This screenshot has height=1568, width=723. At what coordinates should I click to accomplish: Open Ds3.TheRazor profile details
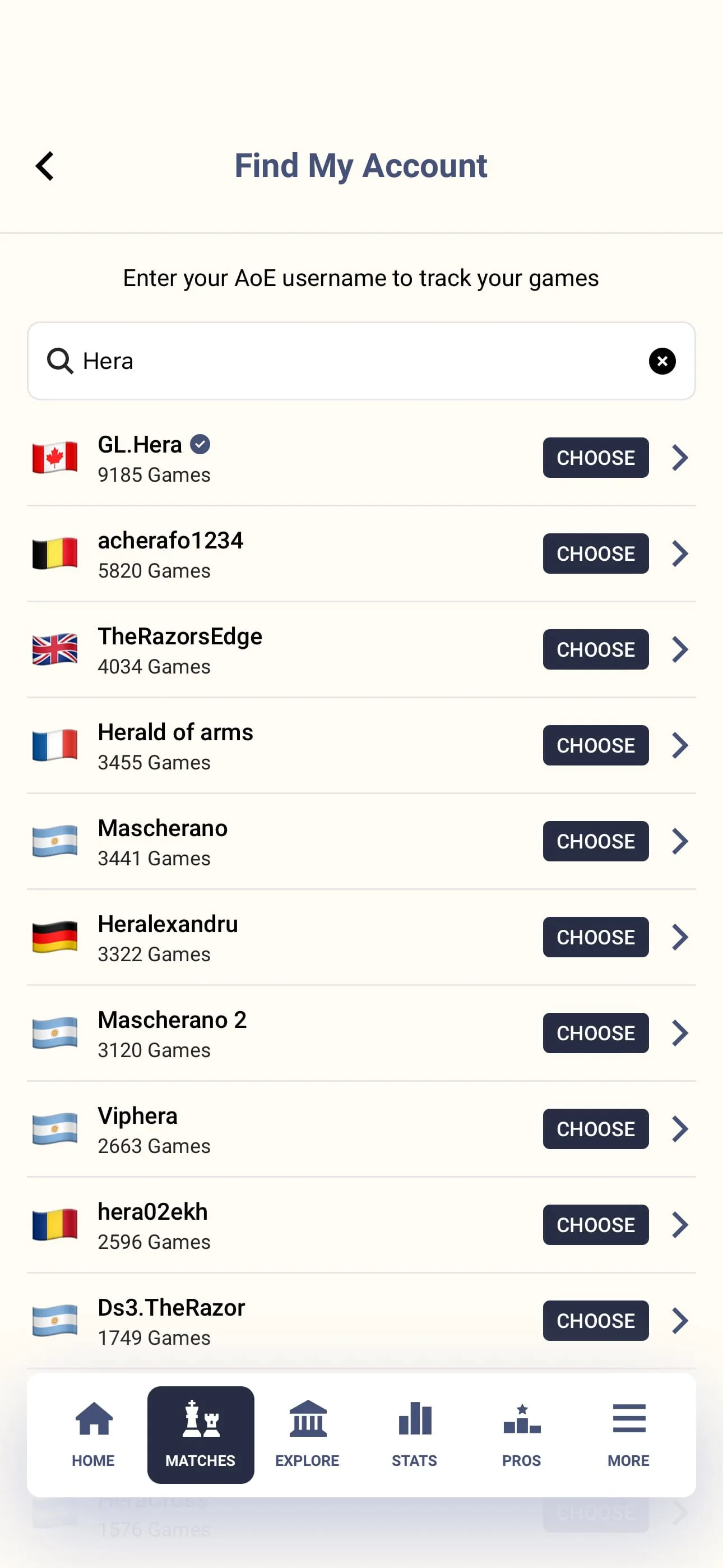click(680, 1320)
